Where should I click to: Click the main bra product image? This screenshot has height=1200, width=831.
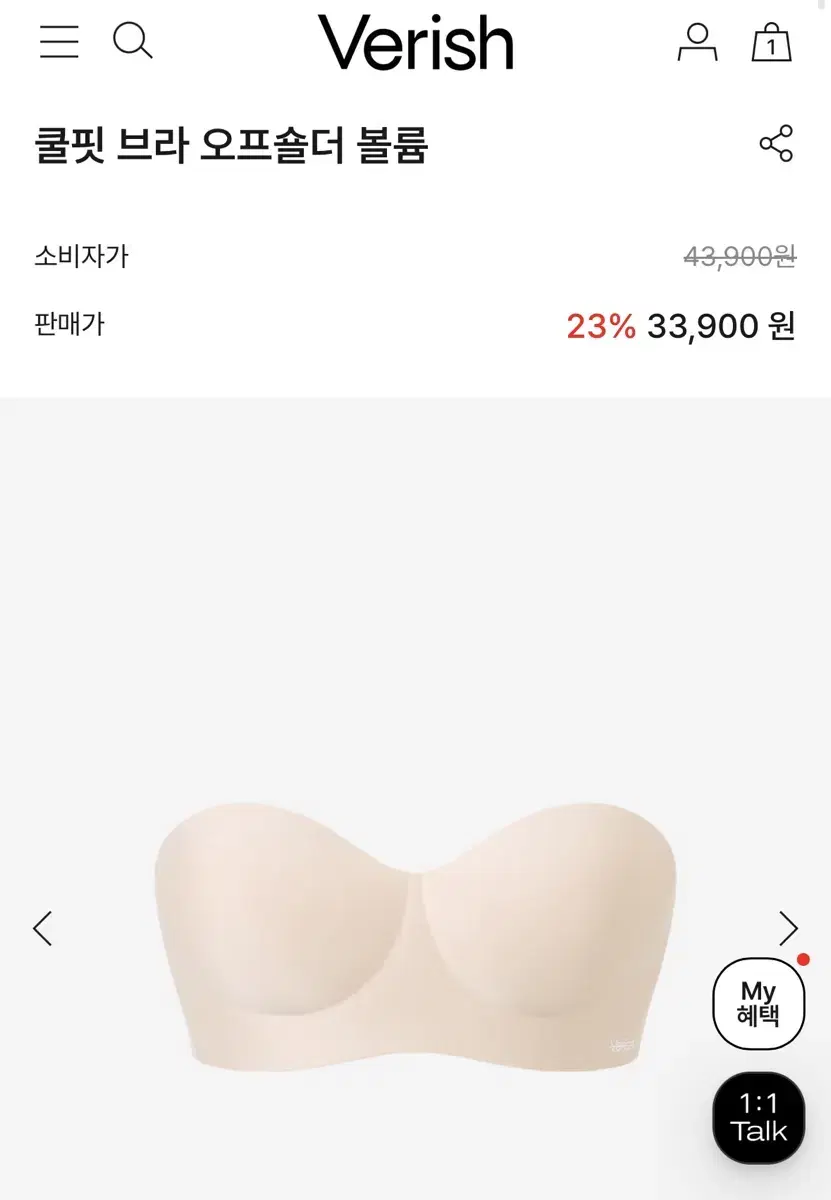pos(415,930)
